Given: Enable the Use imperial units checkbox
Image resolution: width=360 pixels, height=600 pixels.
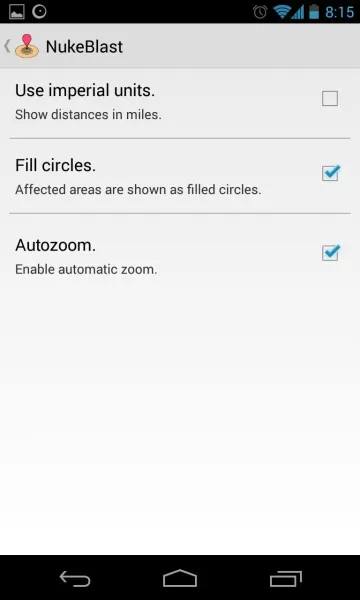Looking at the screenshot, I should click(330, 99).
